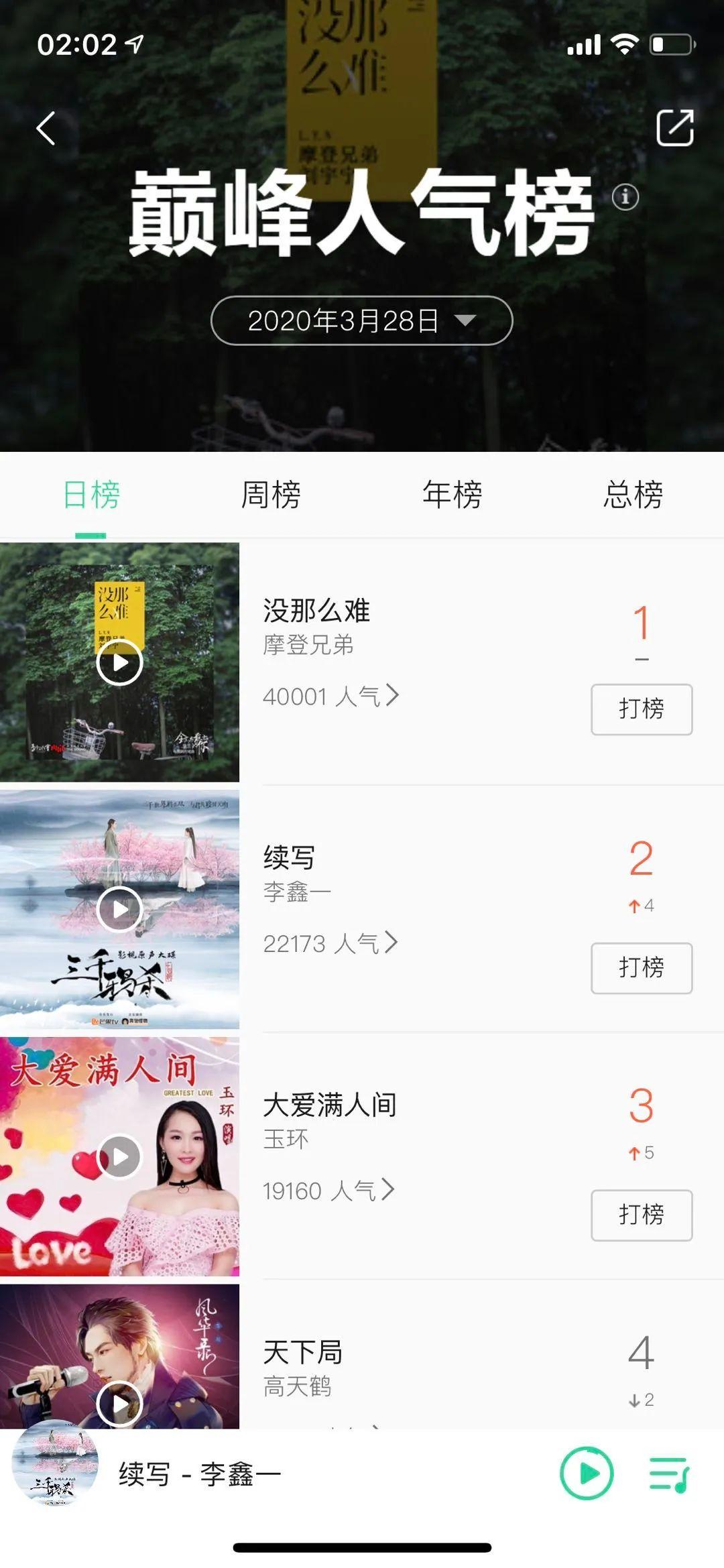View the 40001 人气 details
This screenshot has width=724, height=1568.
point(330,697)
